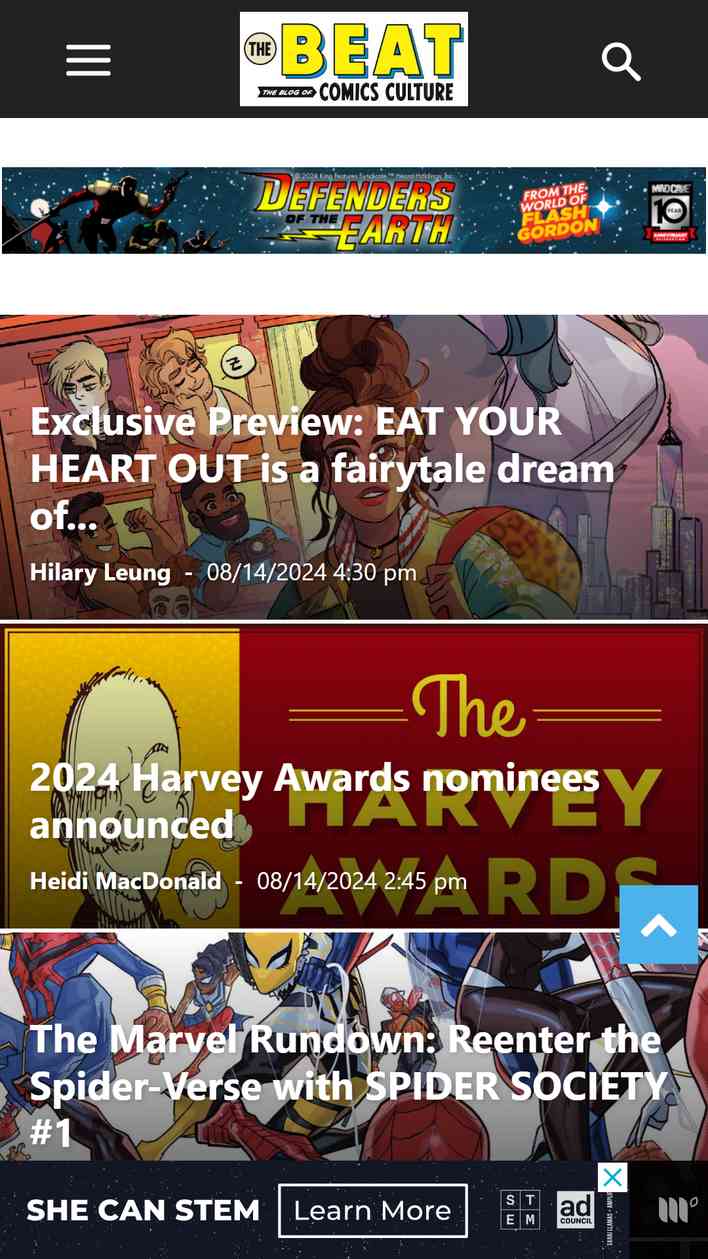Open the Defenders of the Earth banner ad

pos(354,210)
